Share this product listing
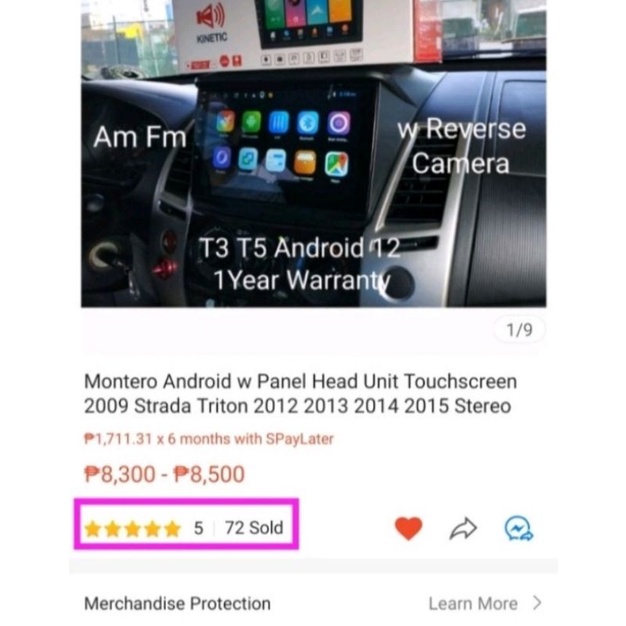The width and height of the screenshot is (626, 626). coord(463,529)
